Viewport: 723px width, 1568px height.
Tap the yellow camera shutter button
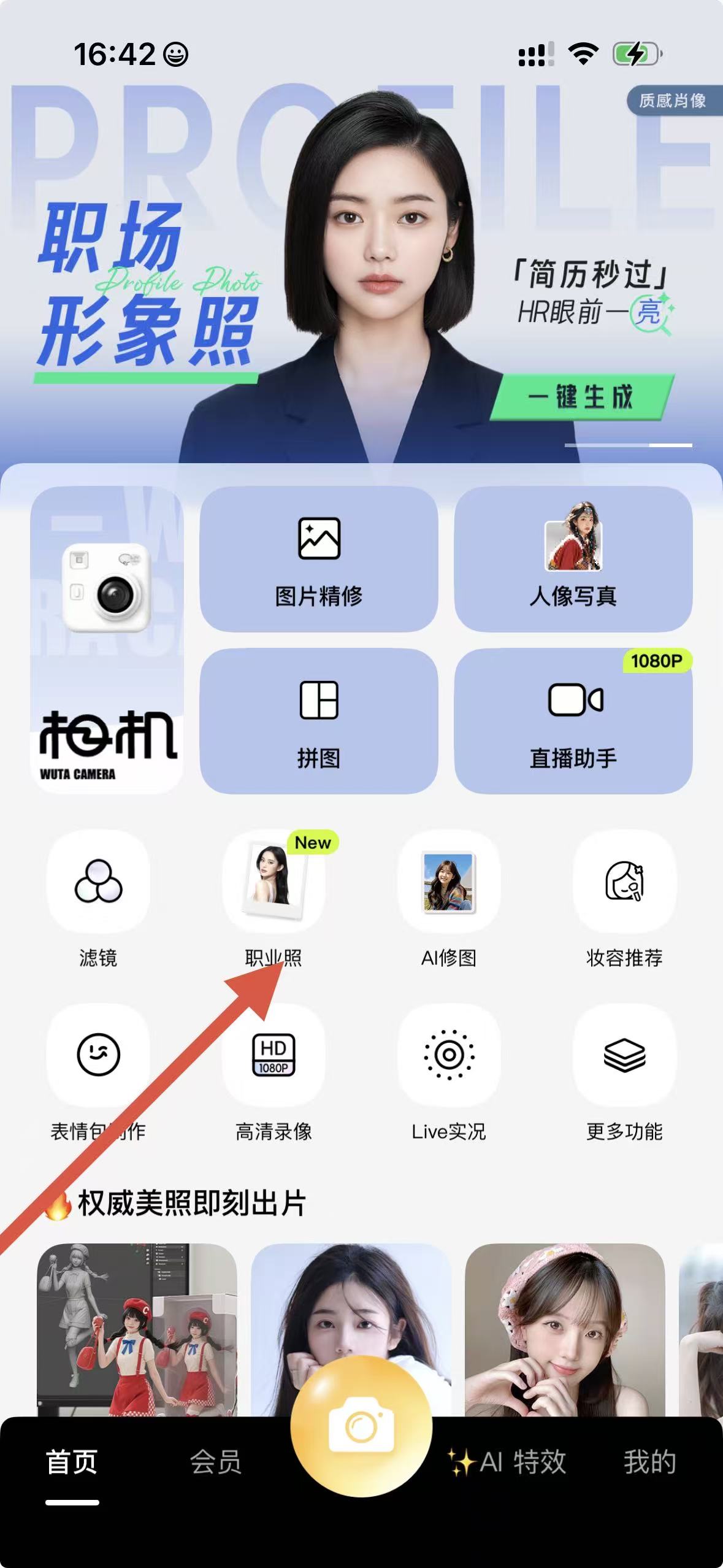coord(361,1426)
